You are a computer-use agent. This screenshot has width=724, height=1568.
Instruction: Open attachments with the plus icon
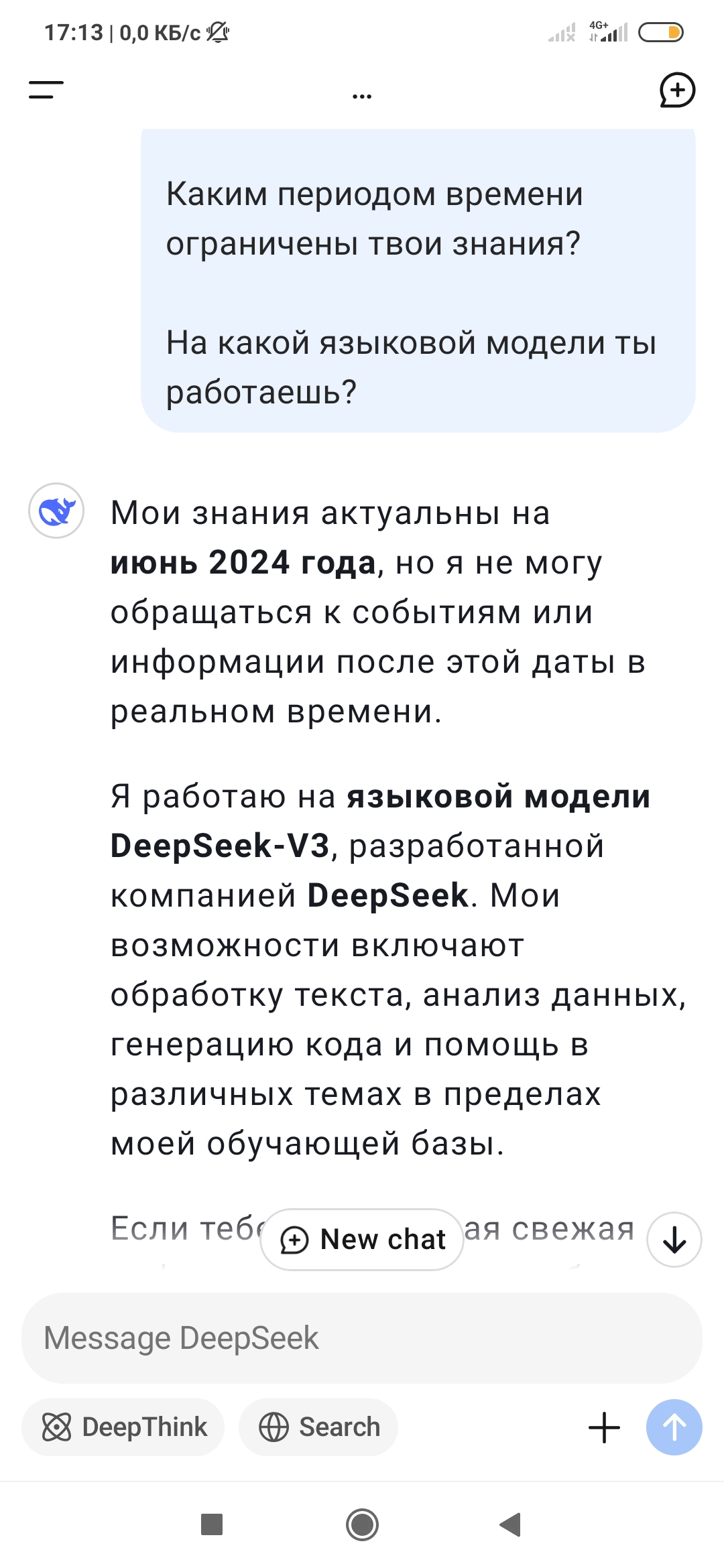coord(604,1427)
